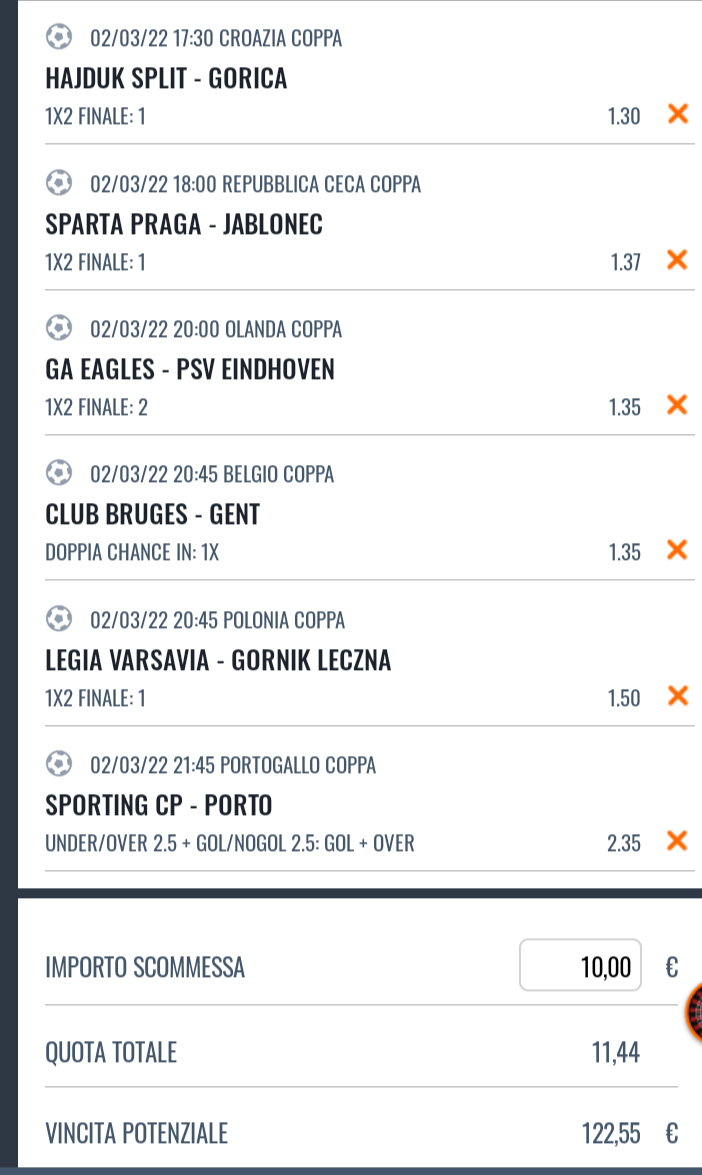Screen dimensions: 702x1175
Task: Remove the Sparta Praga - Jablonec bet
Action: click(677, 261)
